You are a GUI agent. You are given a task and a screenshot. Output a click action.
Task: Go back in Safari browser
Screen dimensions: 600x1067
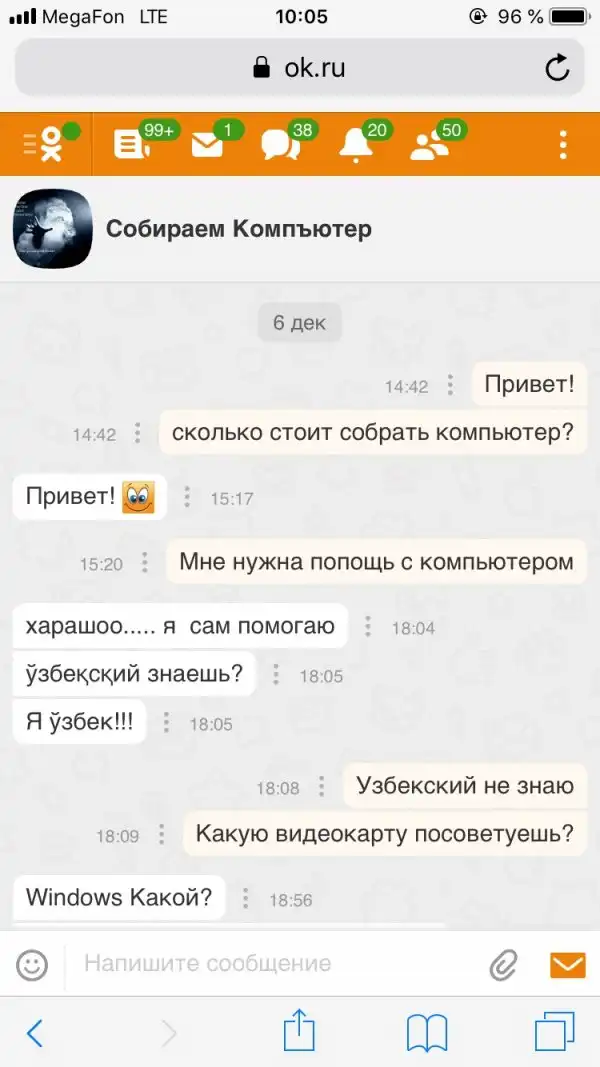point(35,1032)
